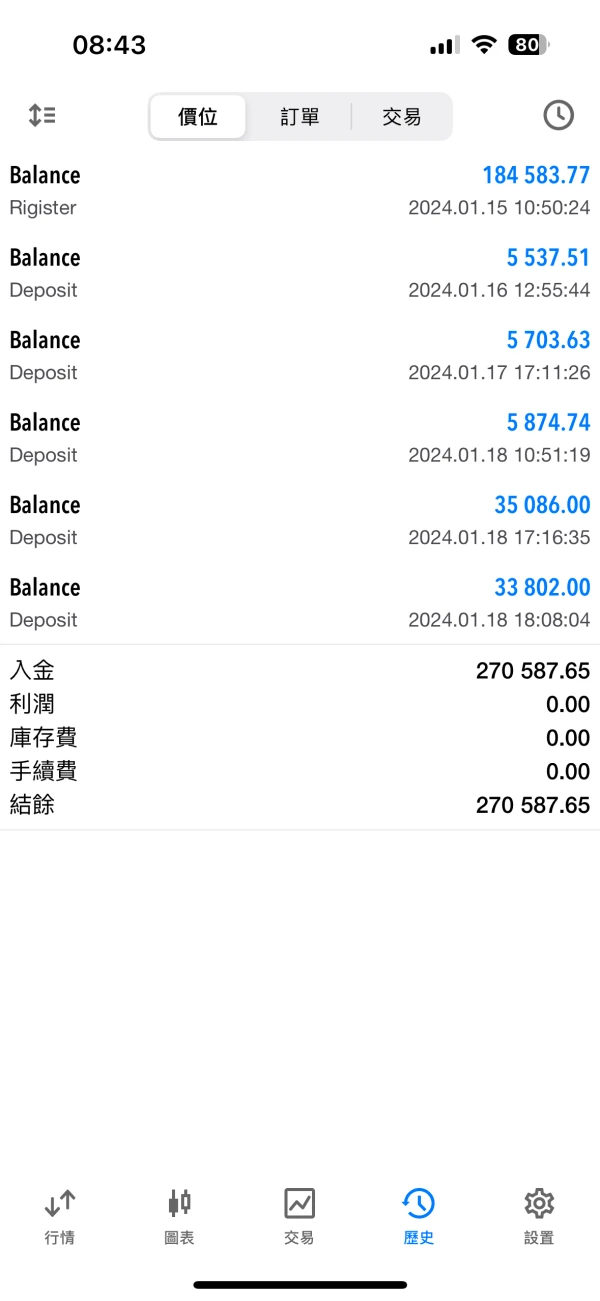600x1301 pixels.
Task: Switch to the 價位 segment
Action: point(198,117)
